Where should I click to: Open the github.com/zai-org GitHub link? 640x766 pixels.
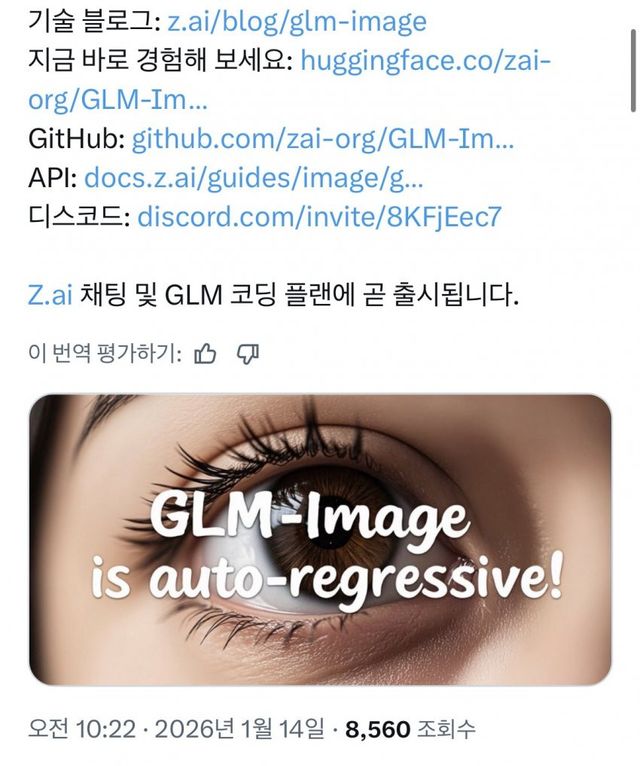click(x=322, y=138)
